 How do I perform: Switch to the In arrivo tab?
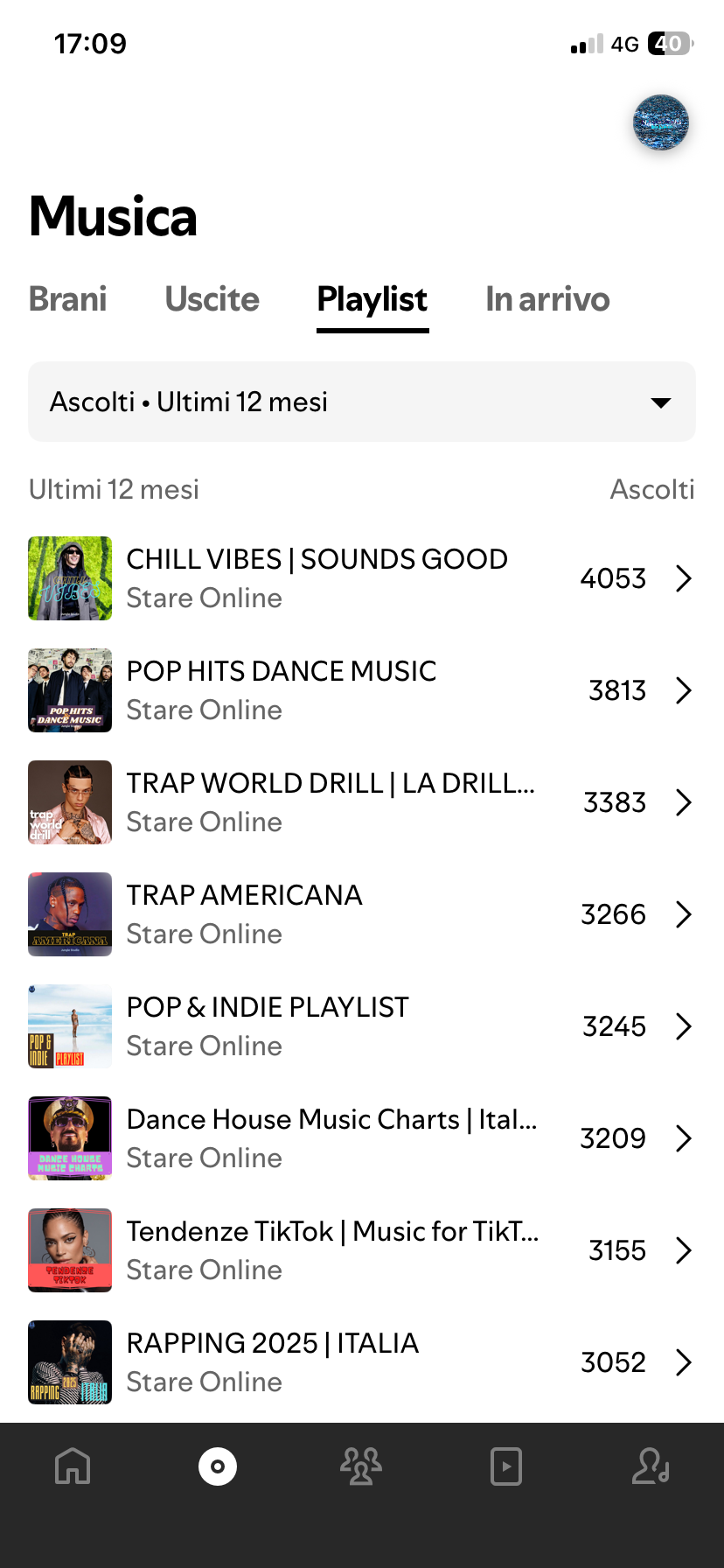tap(547, 299)
